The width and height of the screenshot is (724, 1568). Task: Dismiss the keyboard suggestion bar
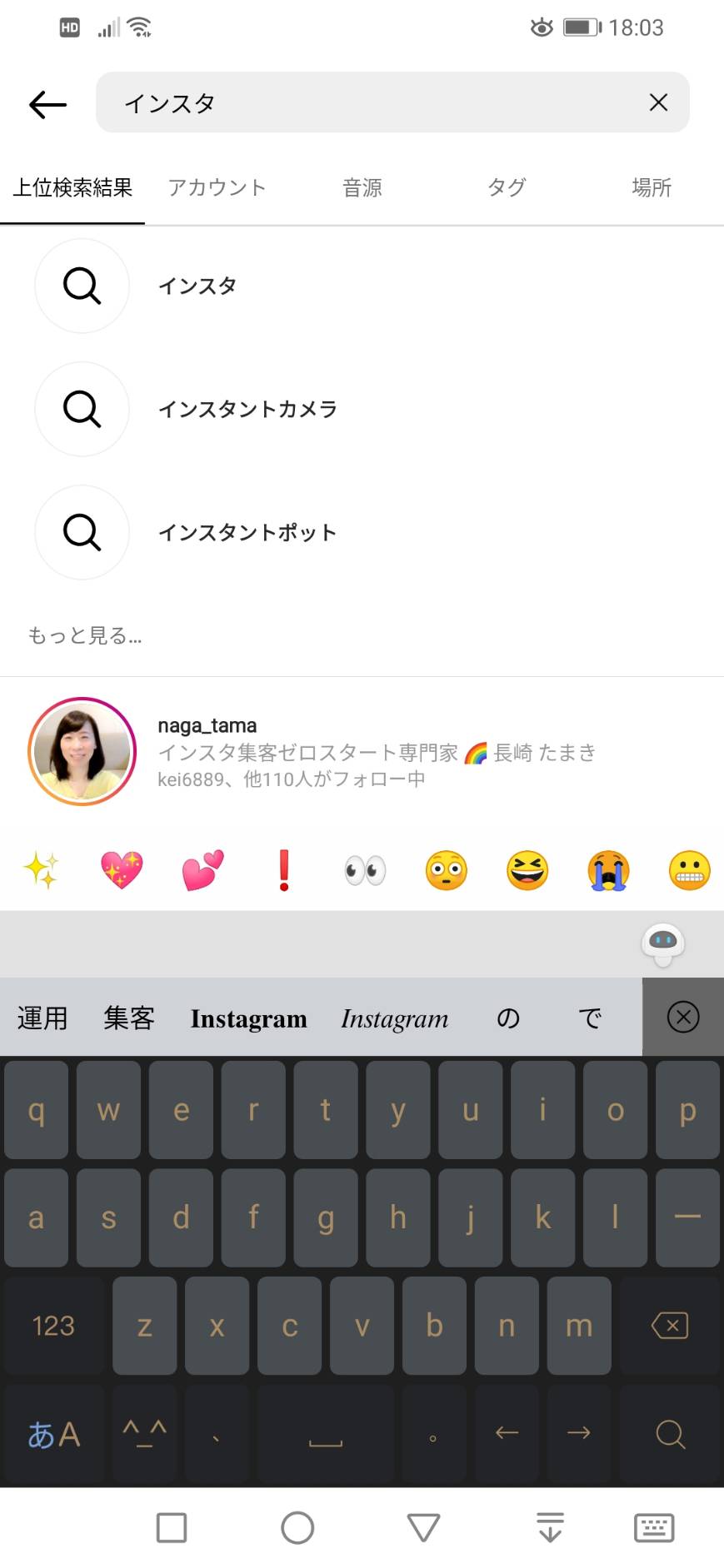[x=683, y=1017]
